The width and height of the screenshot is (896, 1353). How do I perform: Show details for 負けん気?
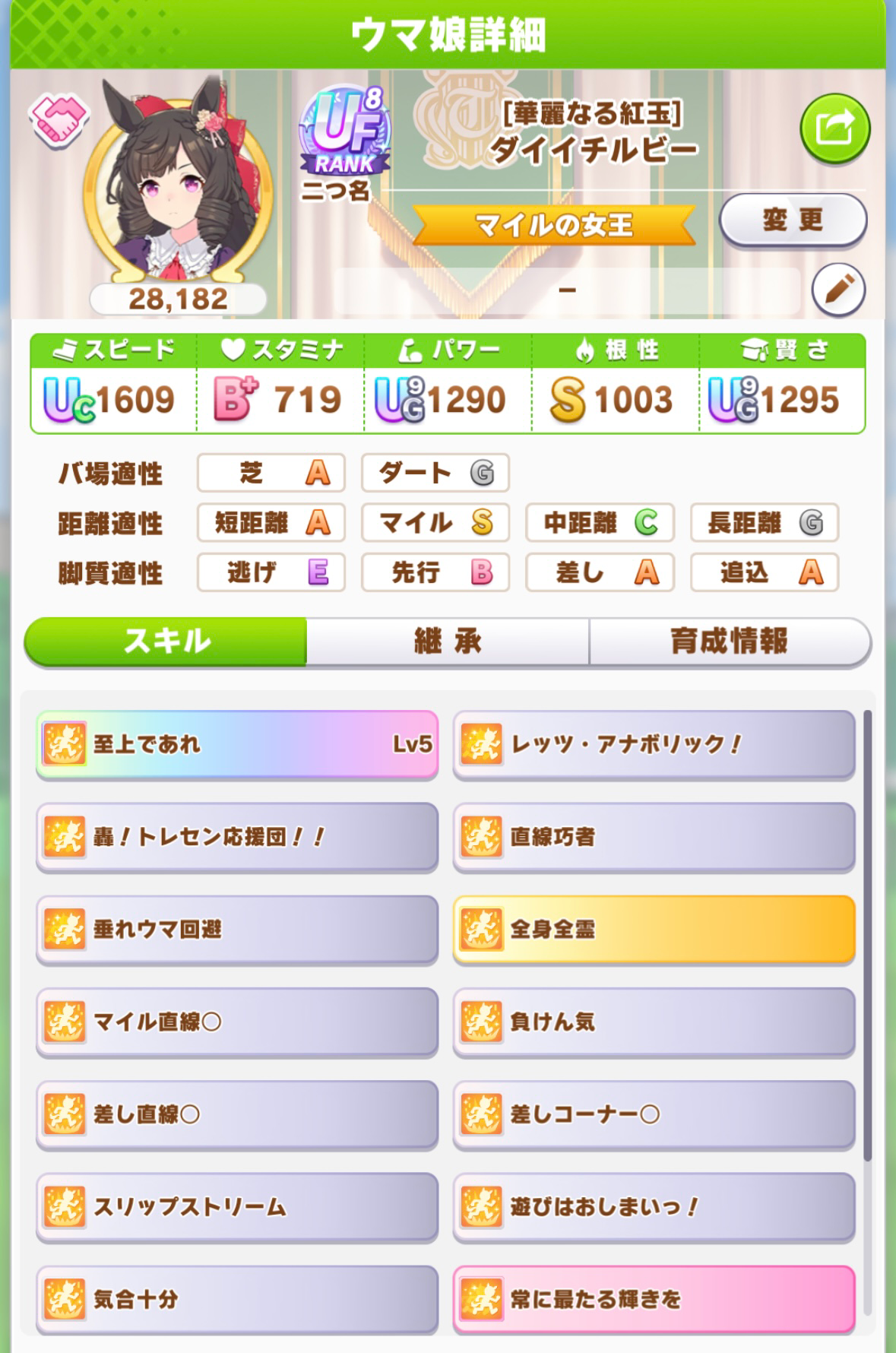coord(654,1022)
